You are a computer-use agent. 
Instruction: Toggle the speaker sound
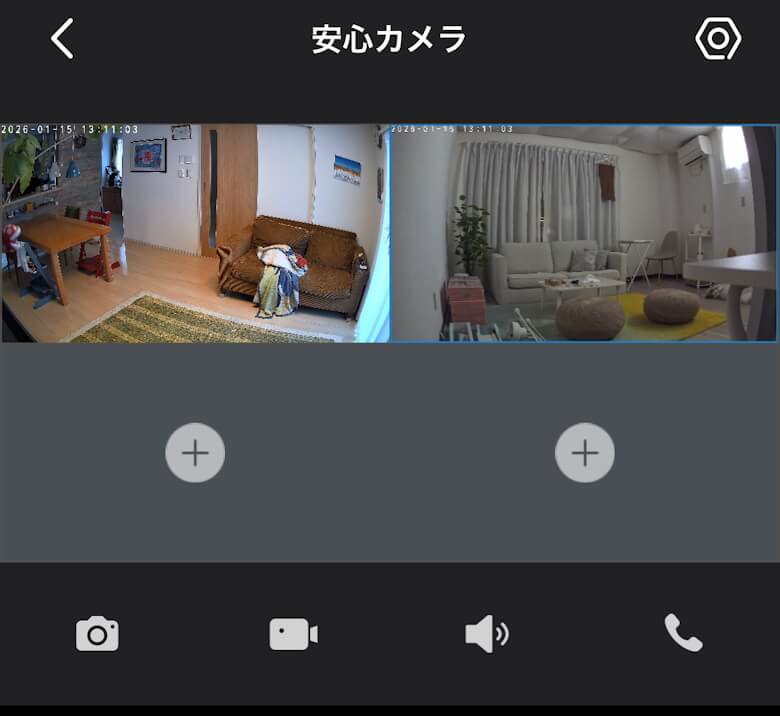tap(487, 634)
